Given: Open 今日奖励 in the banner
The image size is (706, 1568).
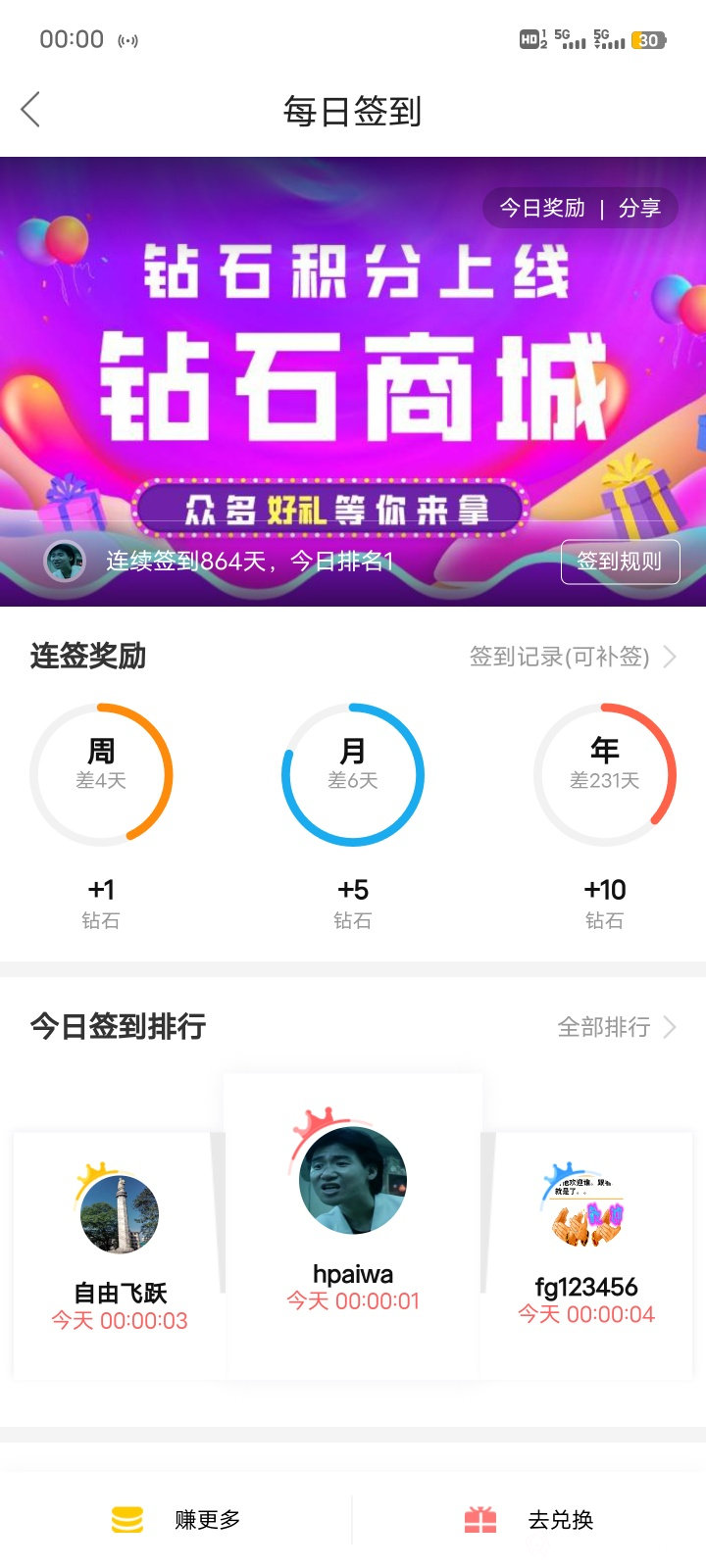Looking at the screenshot, I should [542, 208].
